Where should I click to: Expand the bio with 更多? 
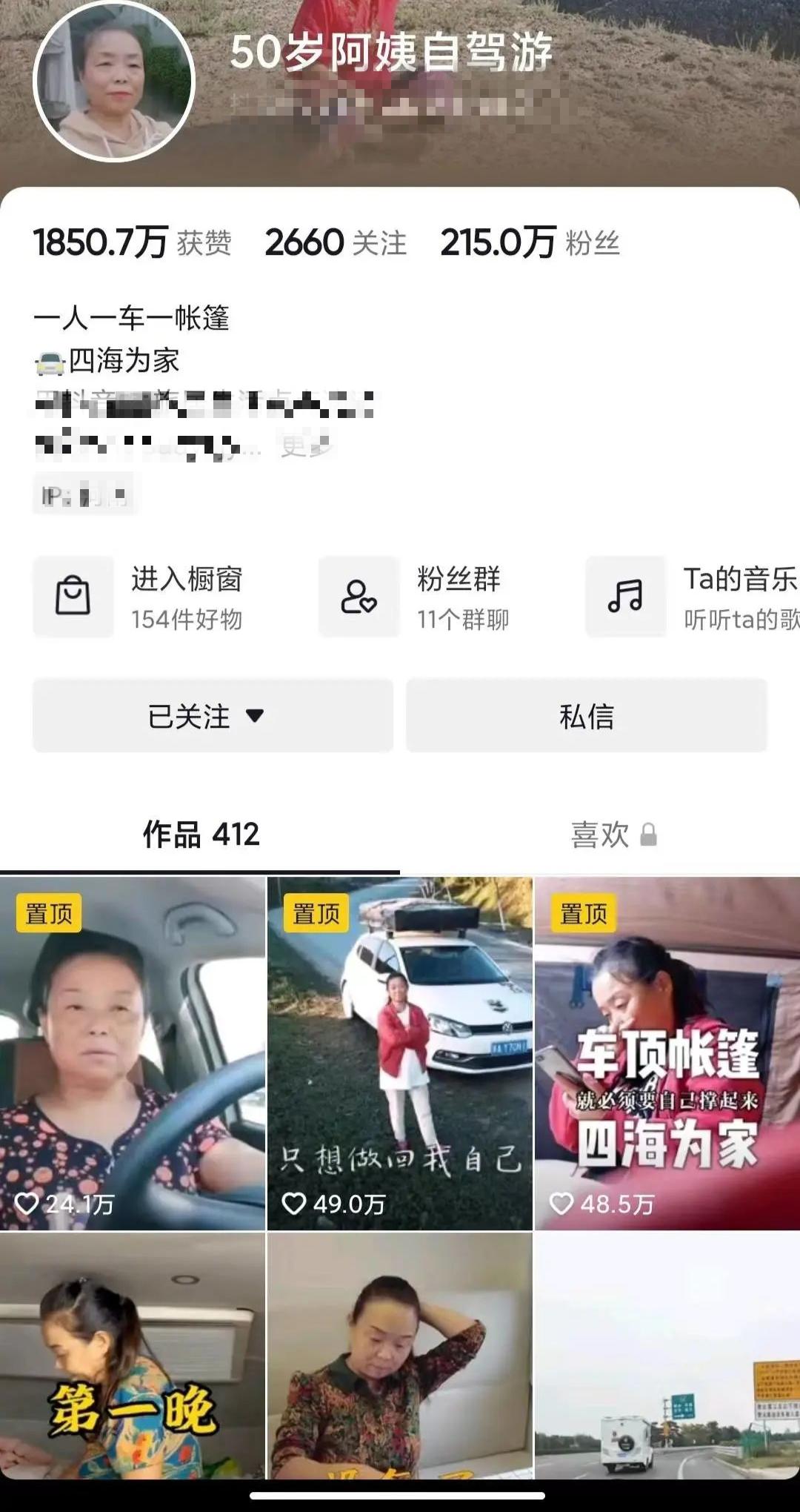tap(304, 446)
